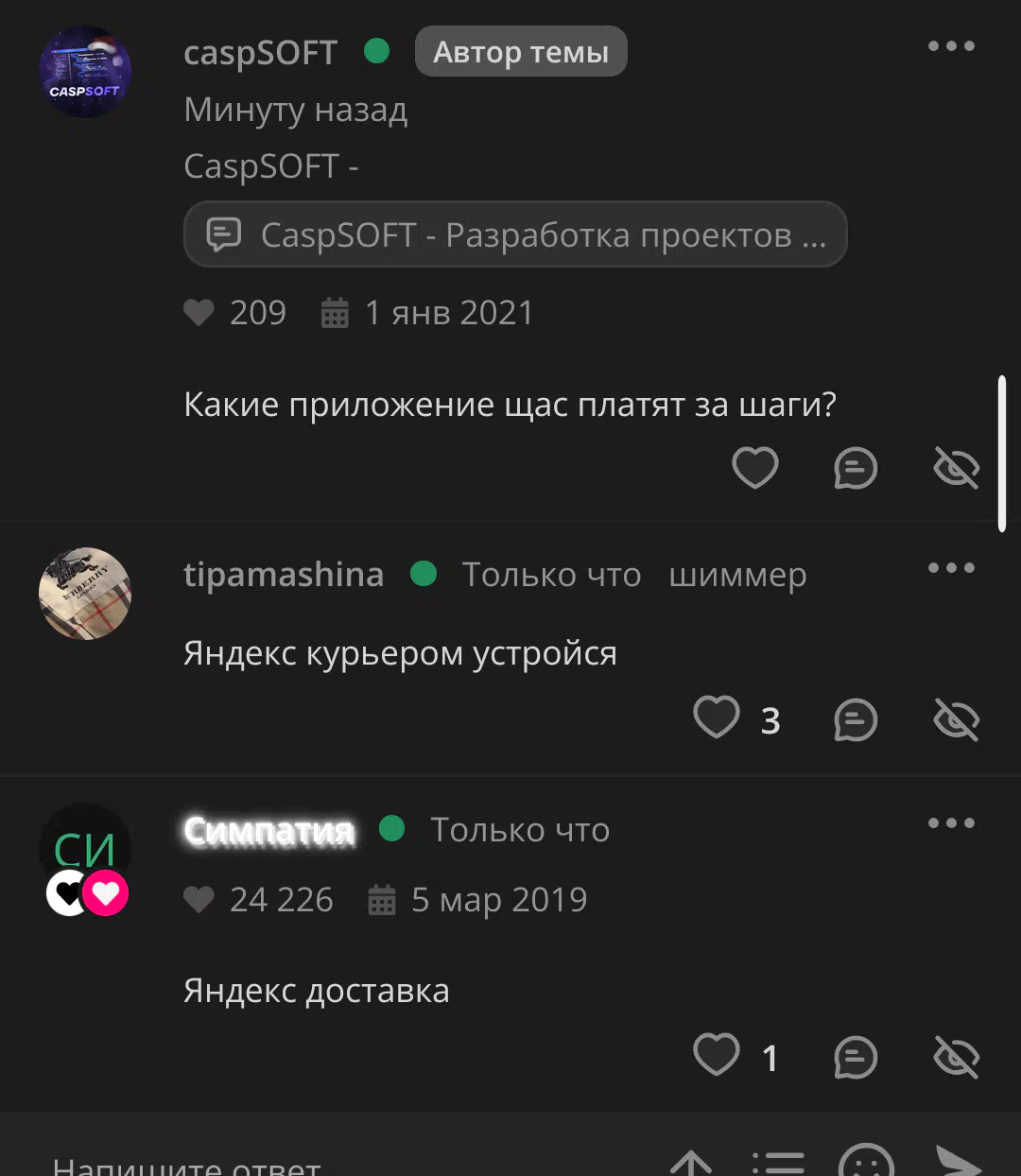This screenshot has height=1176, width=1021.
Task: Open overflow menu on Симпатия's comment
Action: (950, 823)
